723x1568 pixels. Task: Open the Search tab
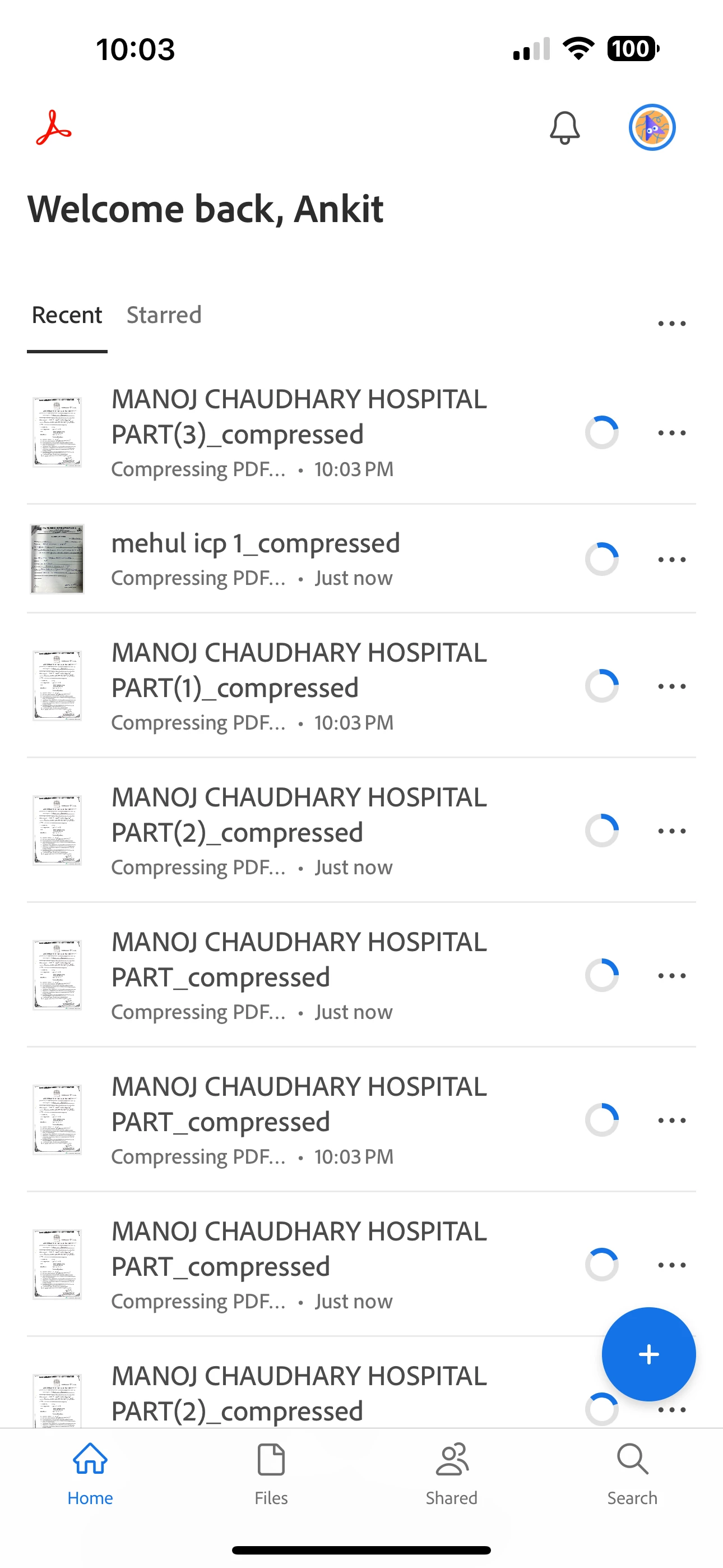632,1473
